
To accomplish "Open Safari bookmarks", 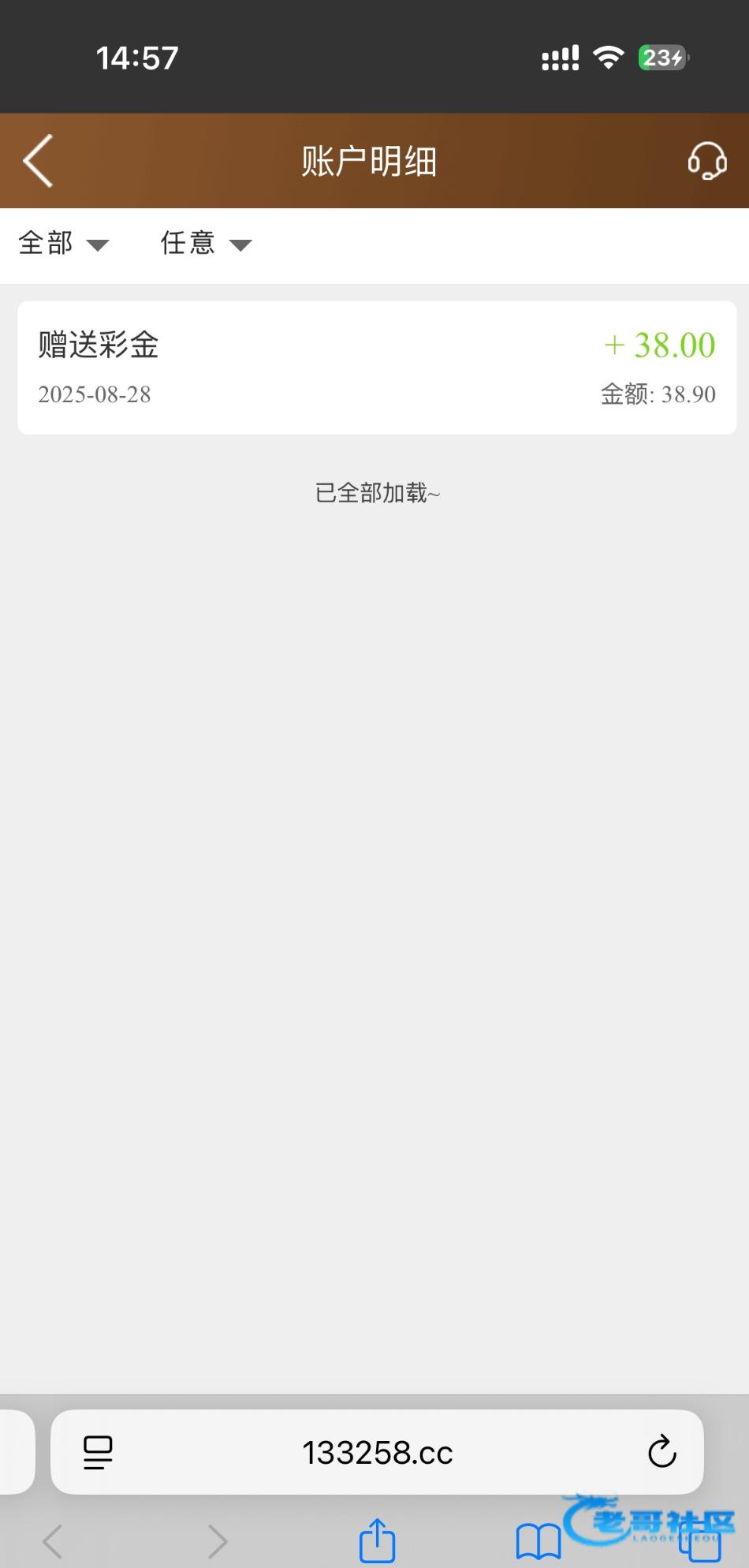I will pos(538,1542).
